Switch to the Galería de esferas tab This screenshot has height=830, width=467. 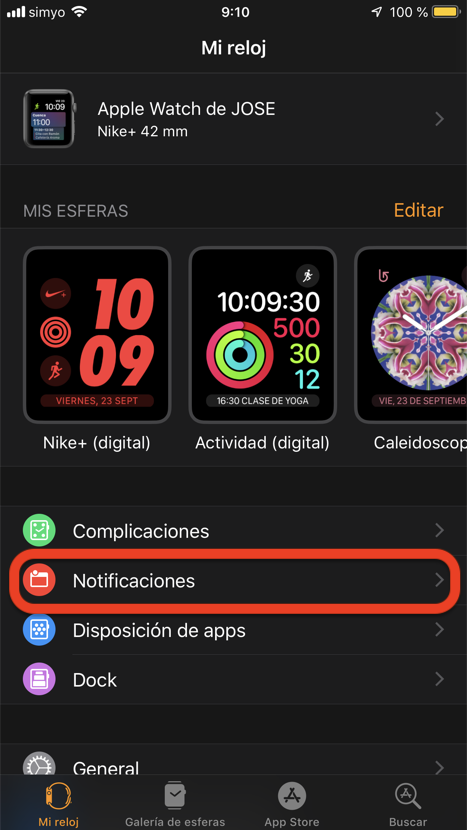175,804
